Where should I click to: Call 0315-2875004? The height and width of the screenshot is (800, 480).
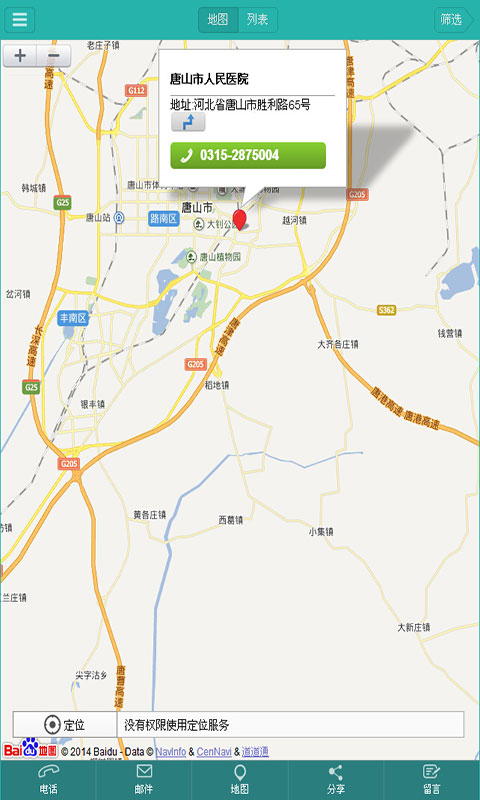click(248, 155)
